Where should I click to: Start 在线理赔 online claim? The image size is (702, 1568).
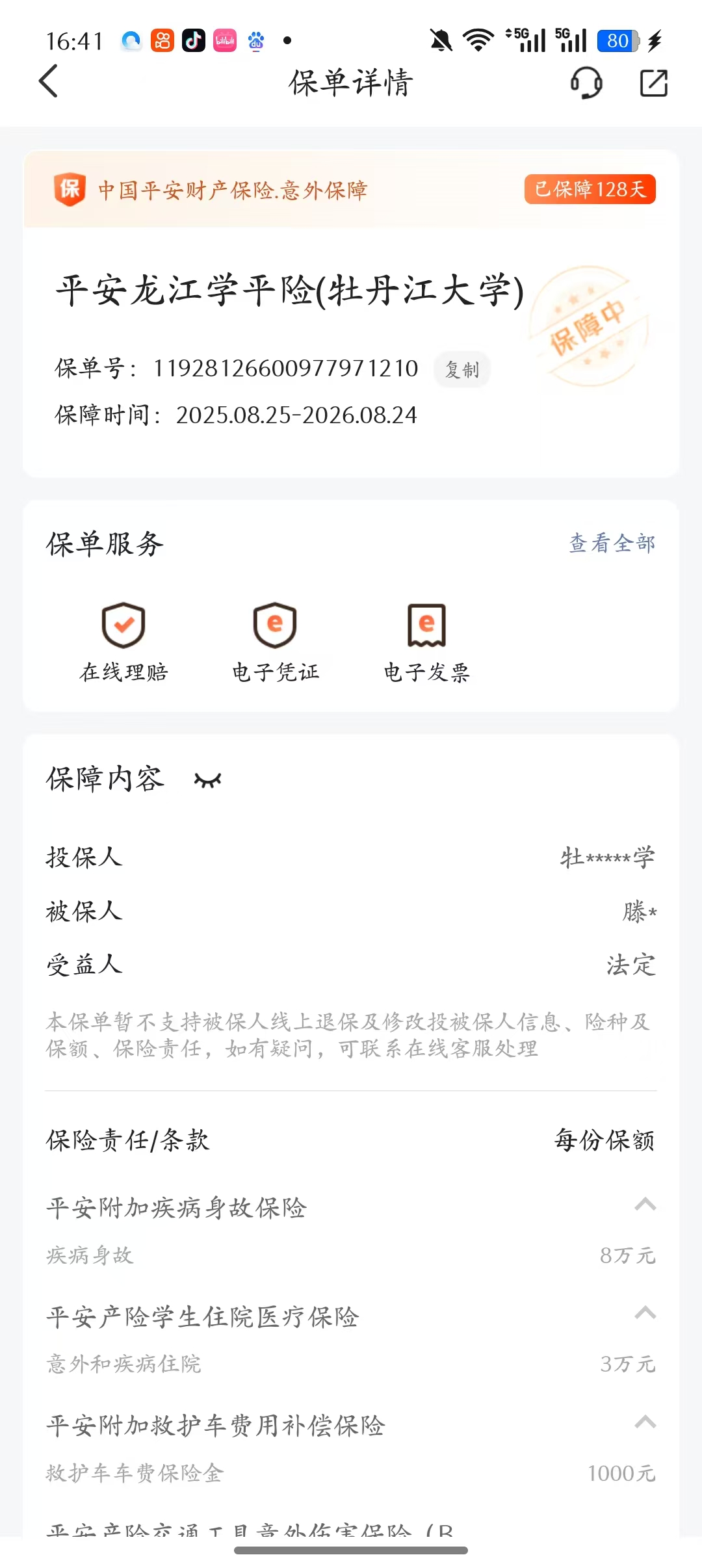tap(123, 641)
